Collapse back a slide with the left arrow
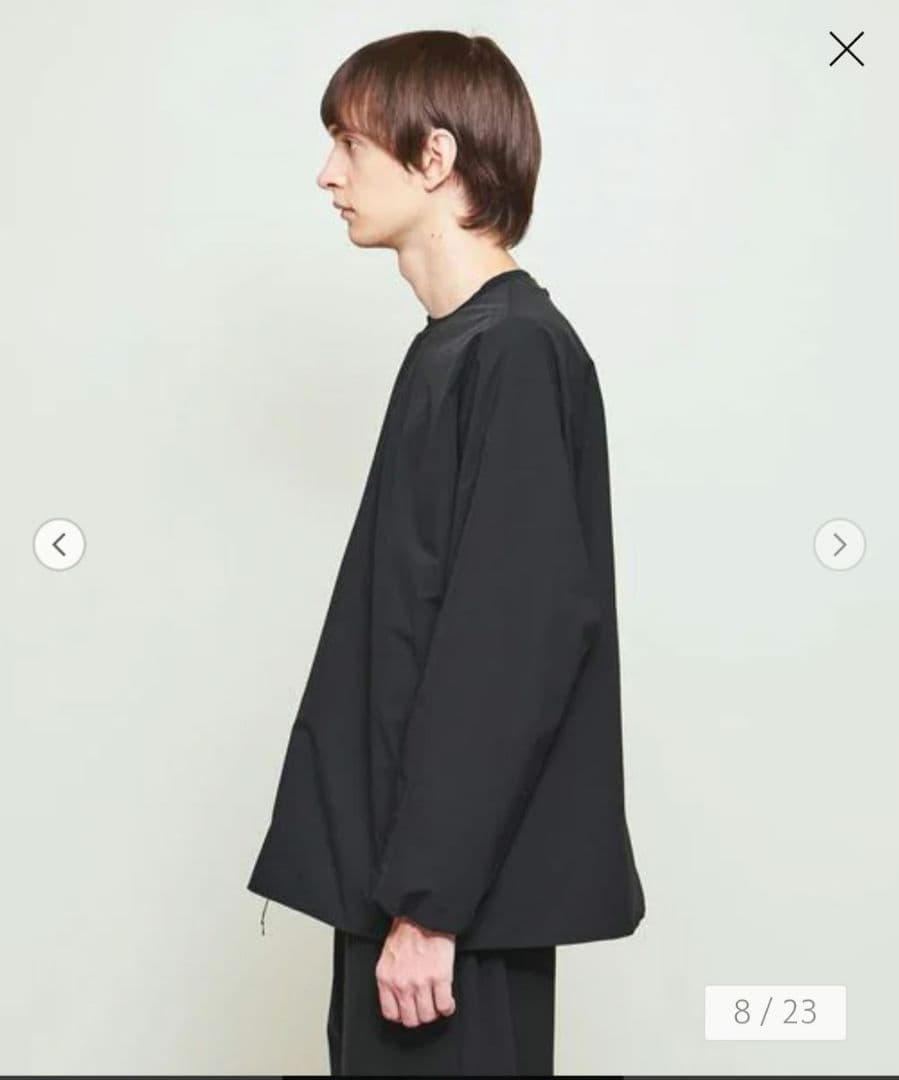 point(61,545)
